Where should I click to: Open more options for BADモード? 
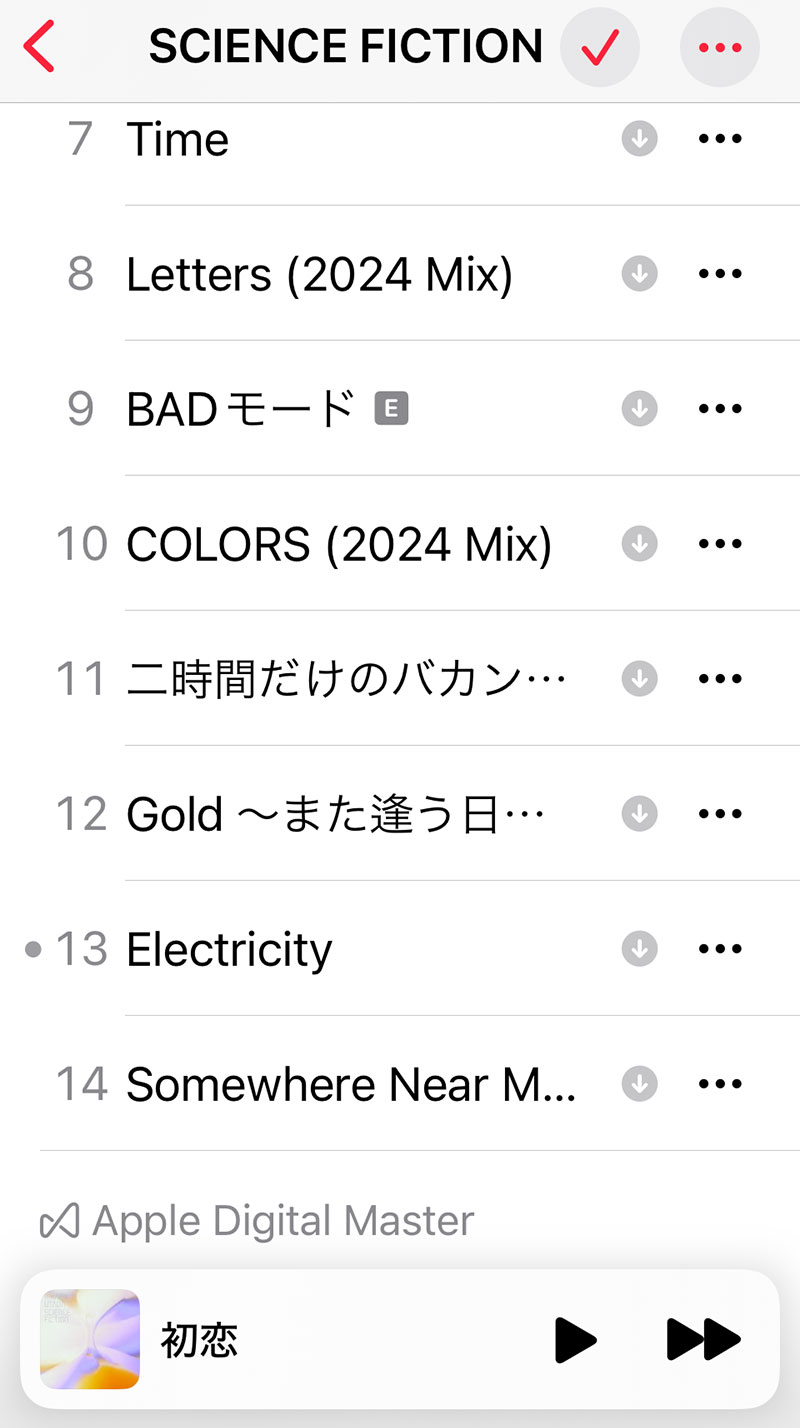tap(720, 408)
